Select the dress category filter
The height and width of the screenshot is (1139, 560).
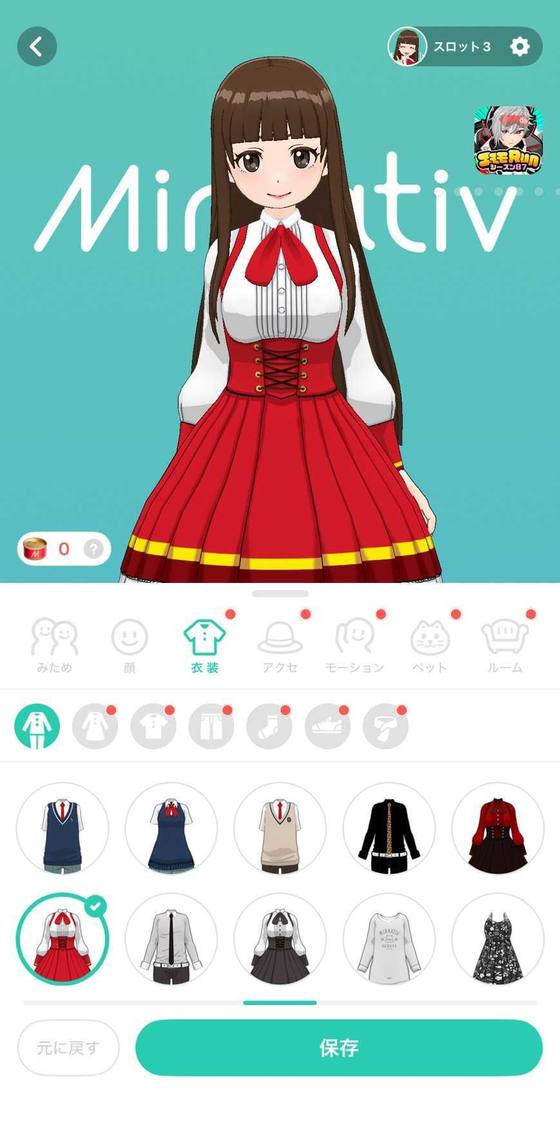[94, 726]
